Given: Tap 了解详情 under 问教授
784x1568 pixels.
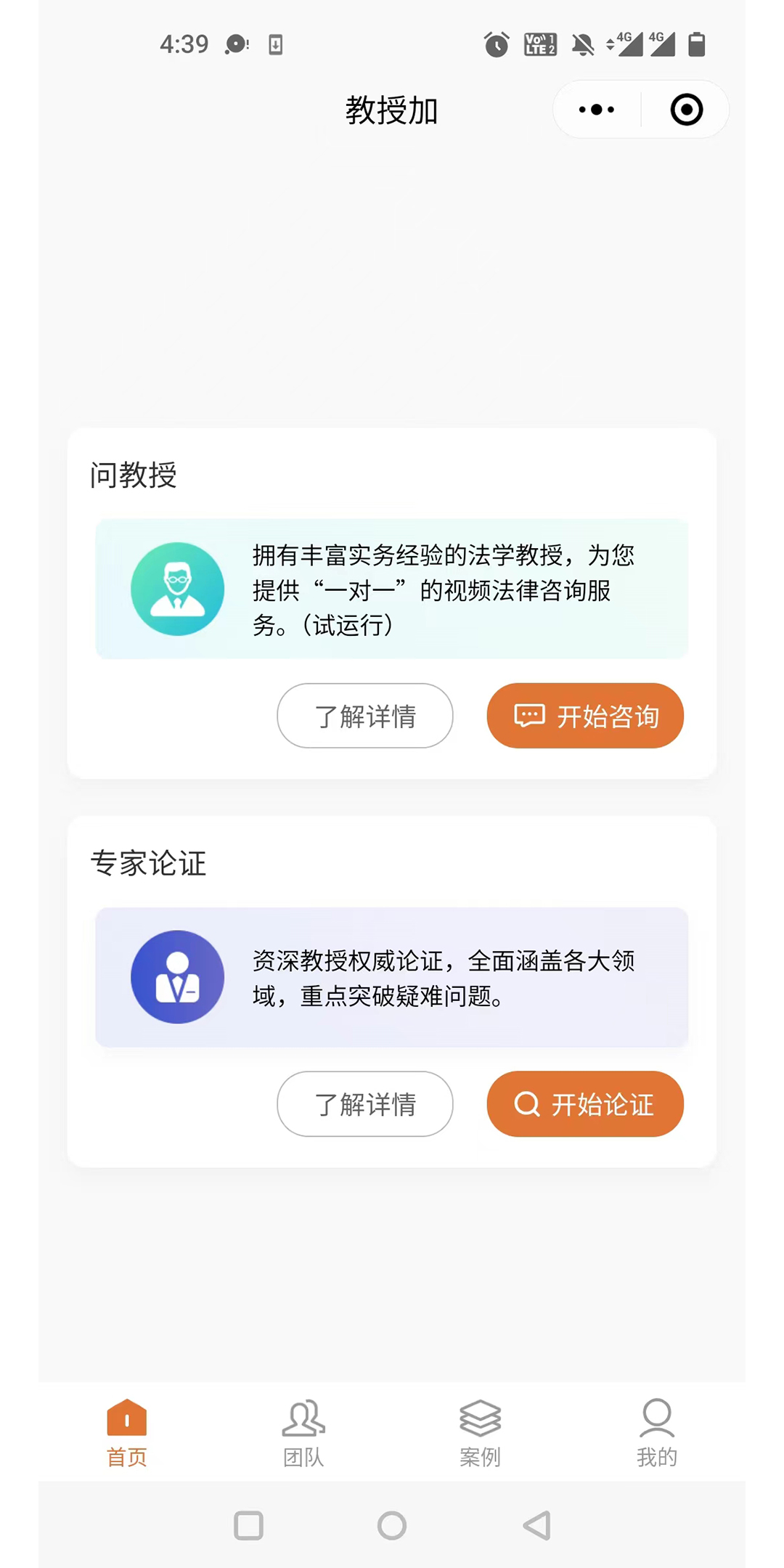Looking at the screenshot, I should [365, 716].
